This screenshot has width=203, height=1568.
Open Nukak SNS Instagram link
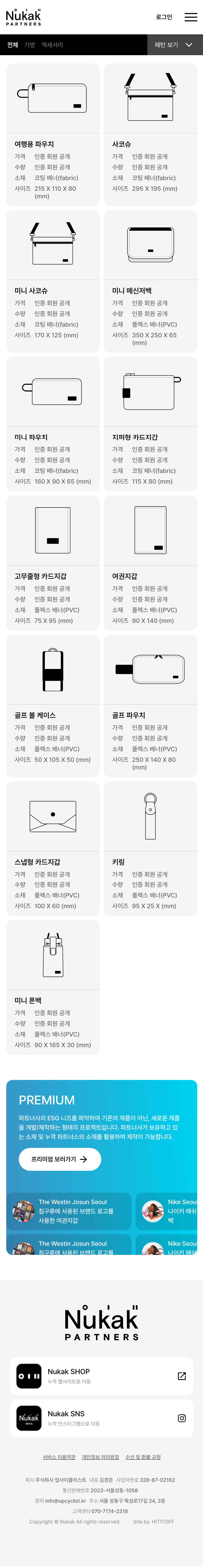(101, 1418)
